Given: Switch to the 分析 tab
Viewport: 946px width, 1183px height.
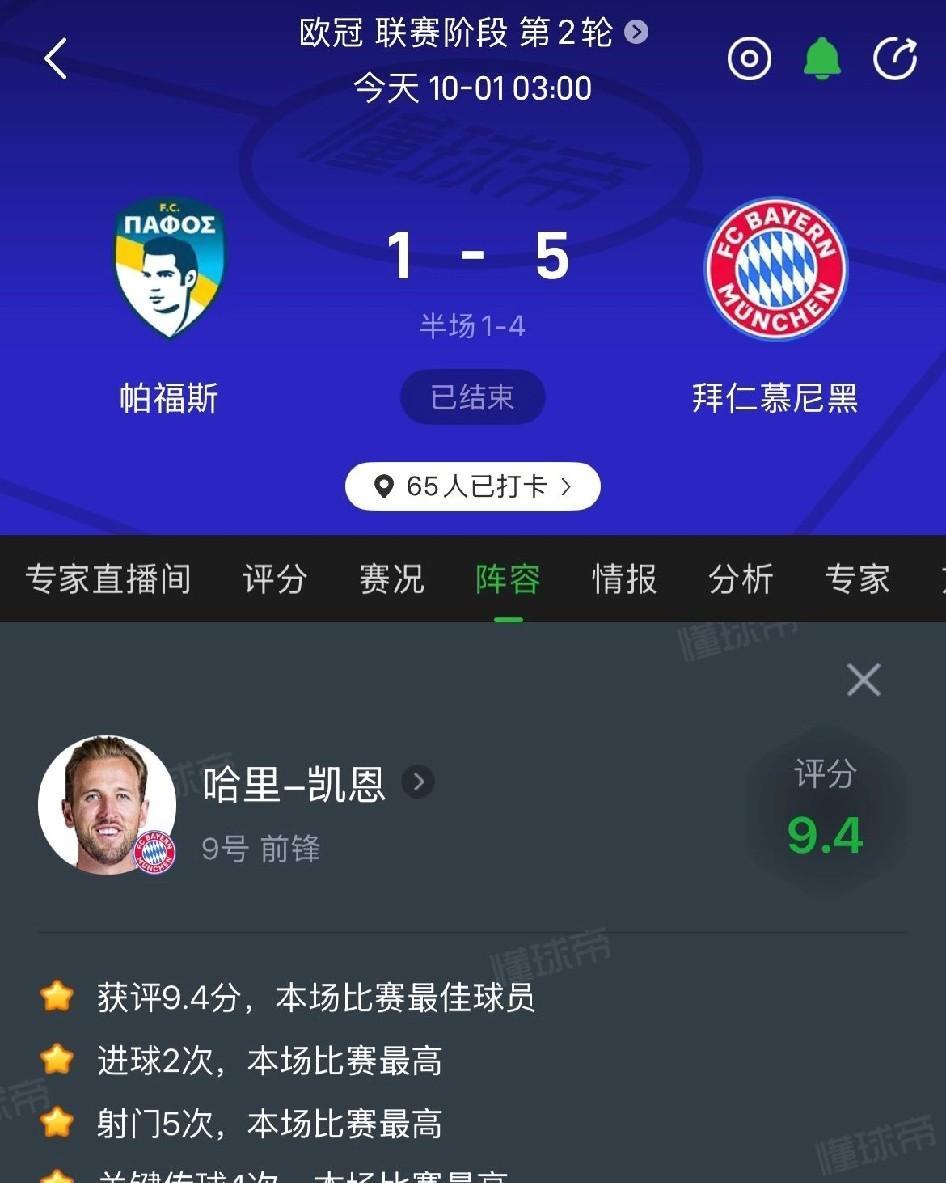Looking at the screenshot, I should (x=741, y=579).
